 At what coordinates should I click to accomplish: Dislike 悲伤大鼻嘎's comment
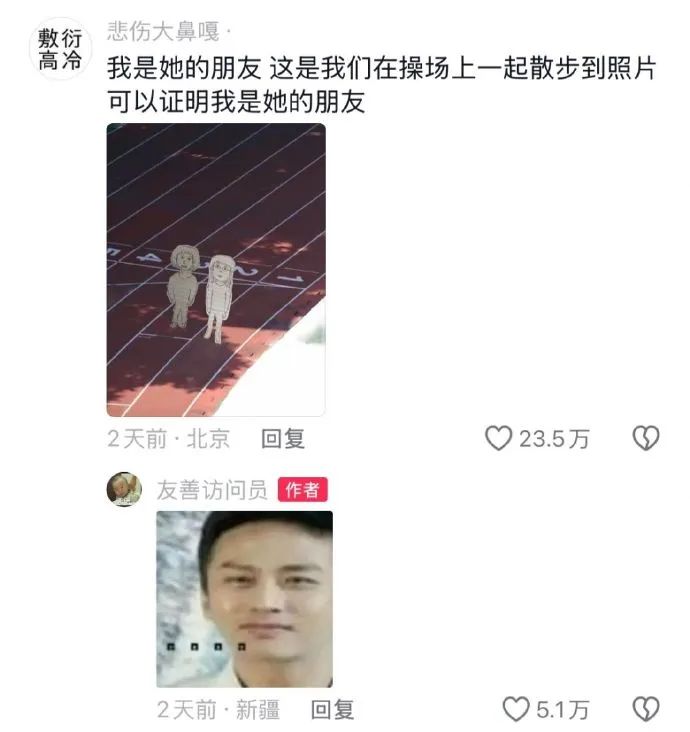(647, 438)
